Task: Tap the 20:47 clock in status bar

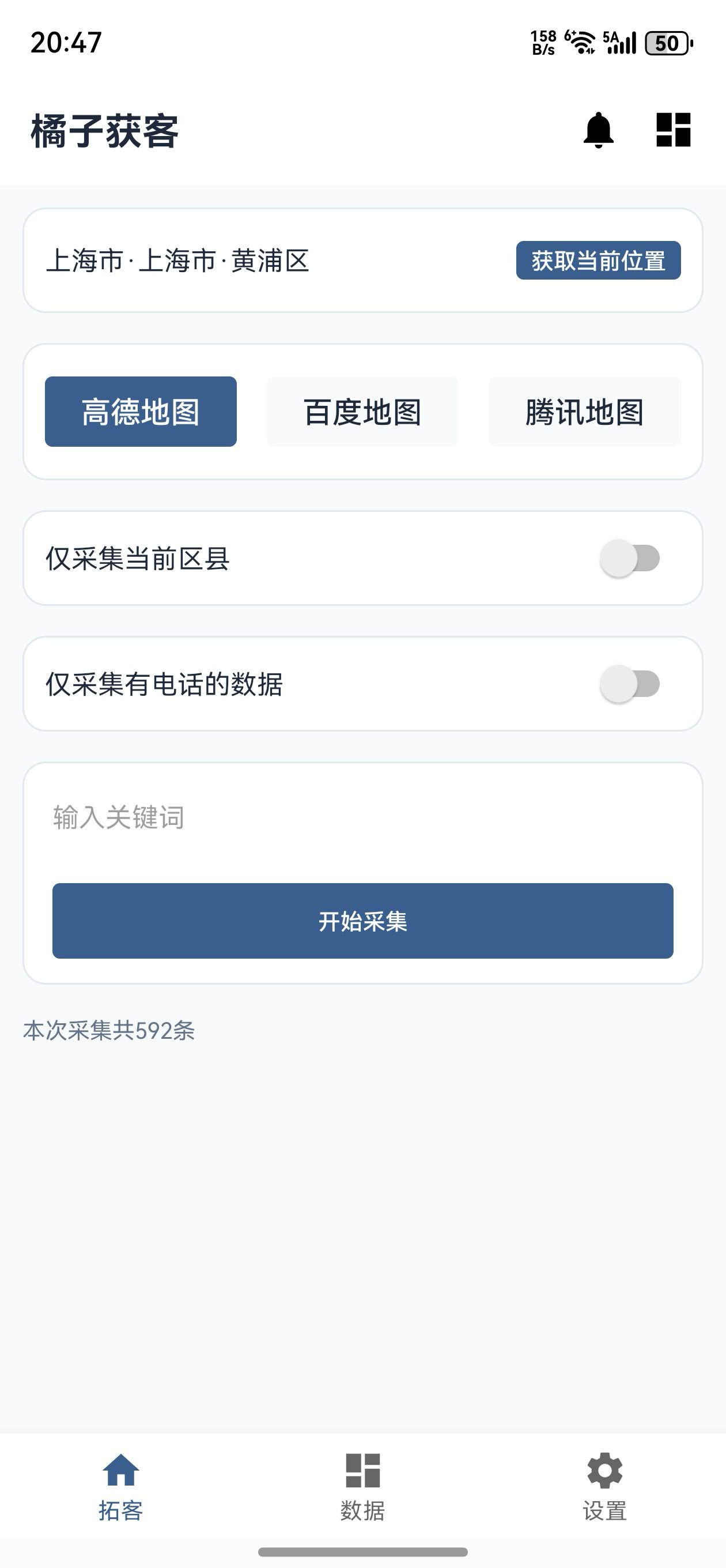Action: [65, 43]
